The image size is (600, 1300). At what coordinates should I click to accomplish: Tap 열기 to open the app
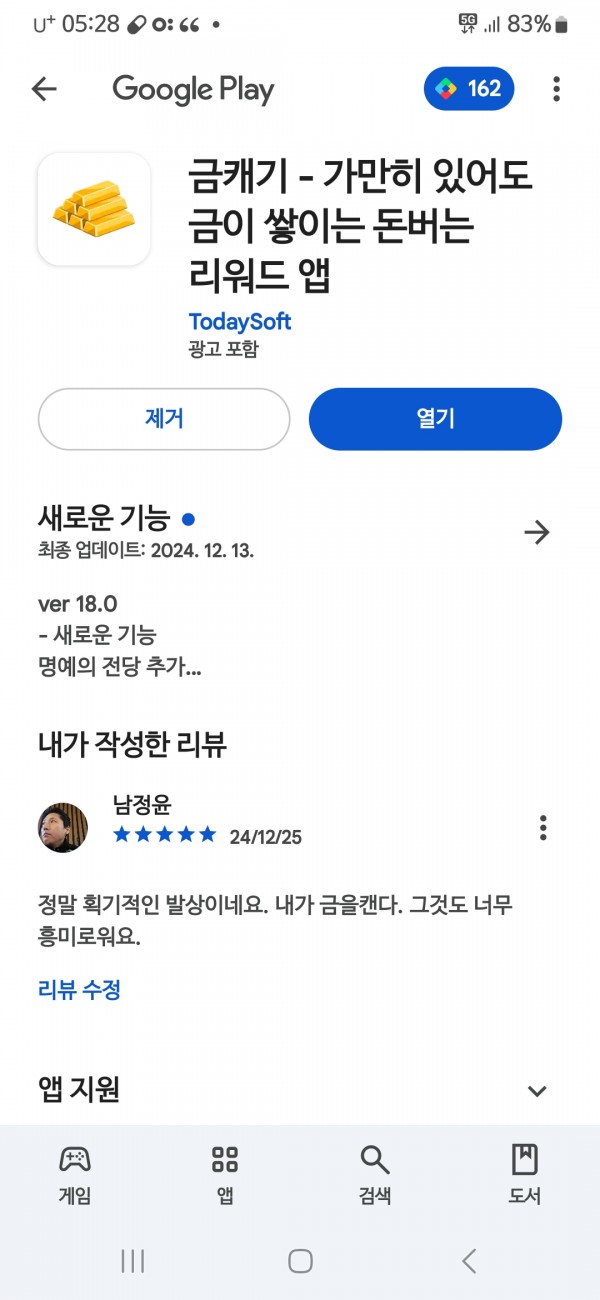[x=435, y=419]
